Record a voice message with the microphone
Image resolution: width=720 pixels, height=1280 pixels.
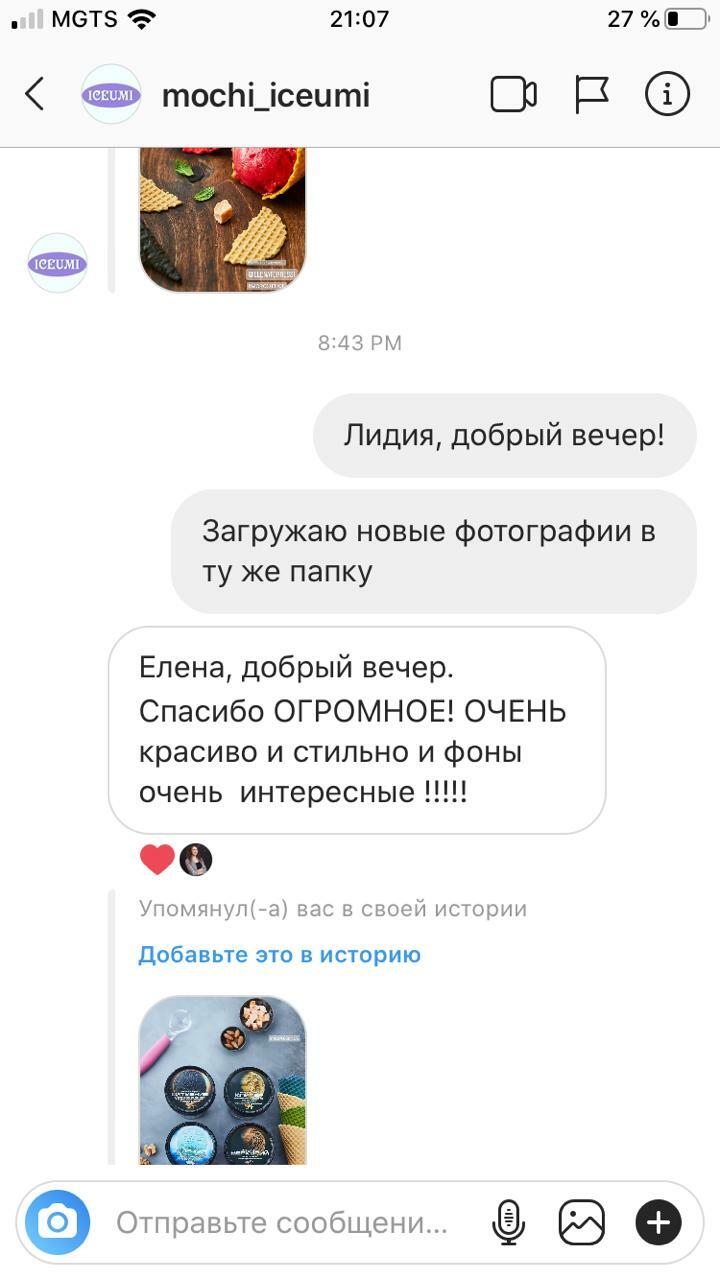(509, 1222)
